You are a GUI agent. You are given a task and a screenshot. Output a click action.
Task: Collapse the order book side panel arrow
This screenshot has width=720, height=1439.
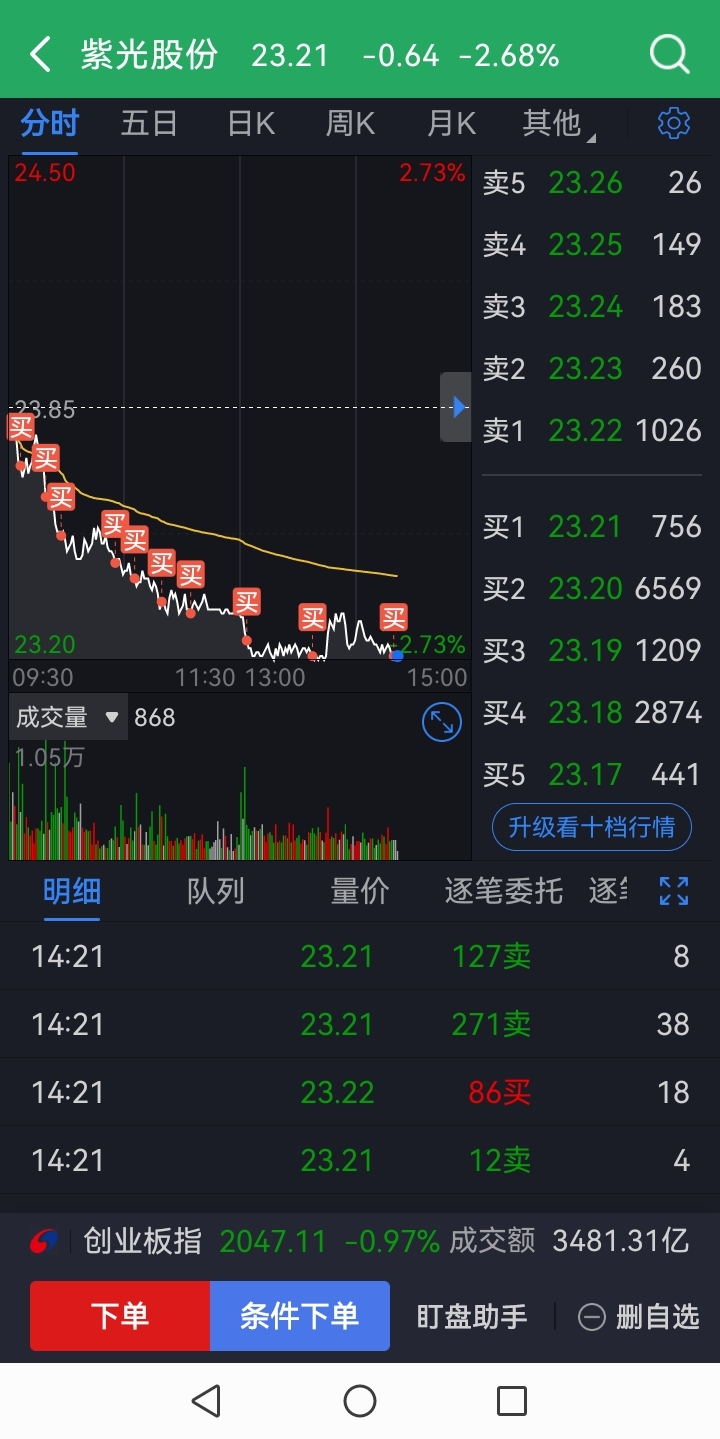(456, 407)
